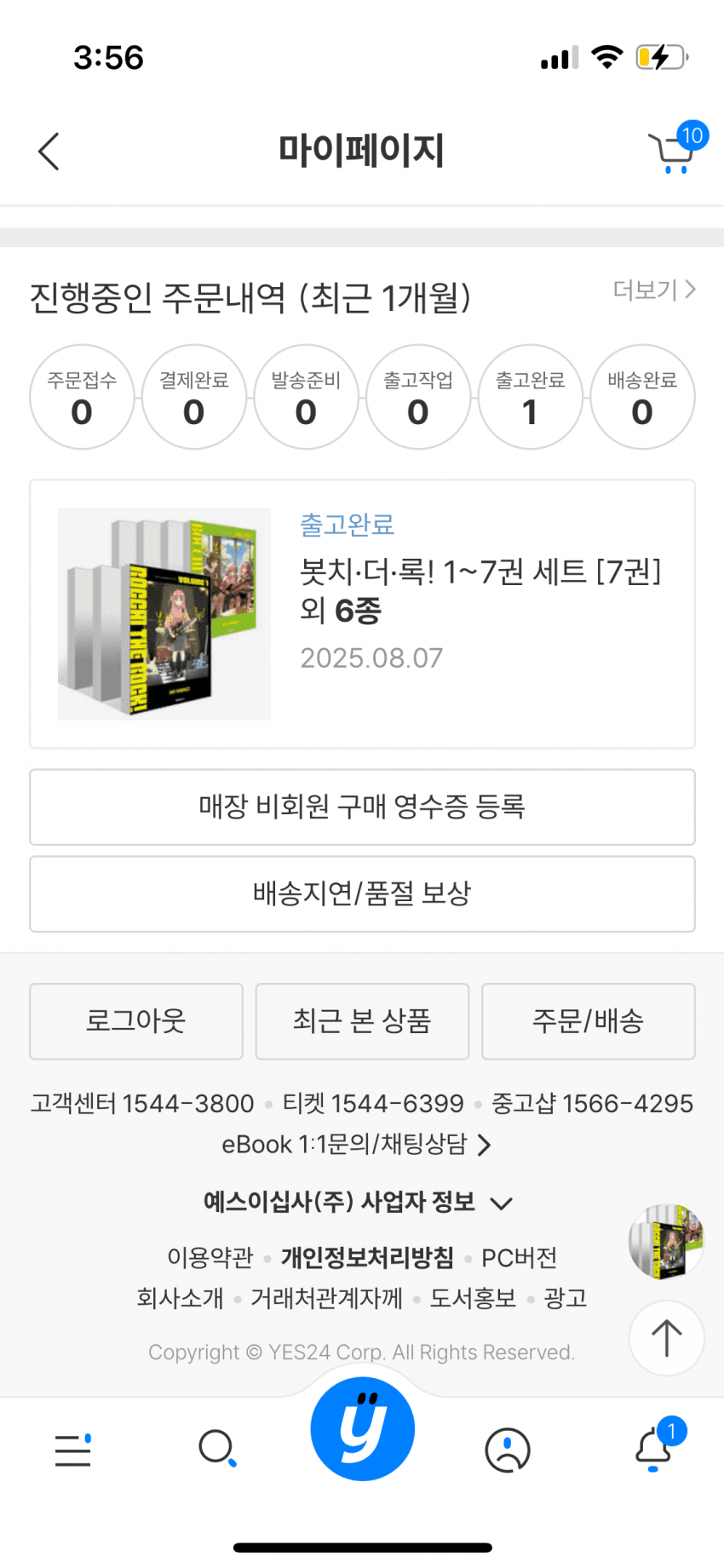Tap 매장 비회원 구매 영수증 등록
This screenshot has height=1568, width=724.
(362, 807)
